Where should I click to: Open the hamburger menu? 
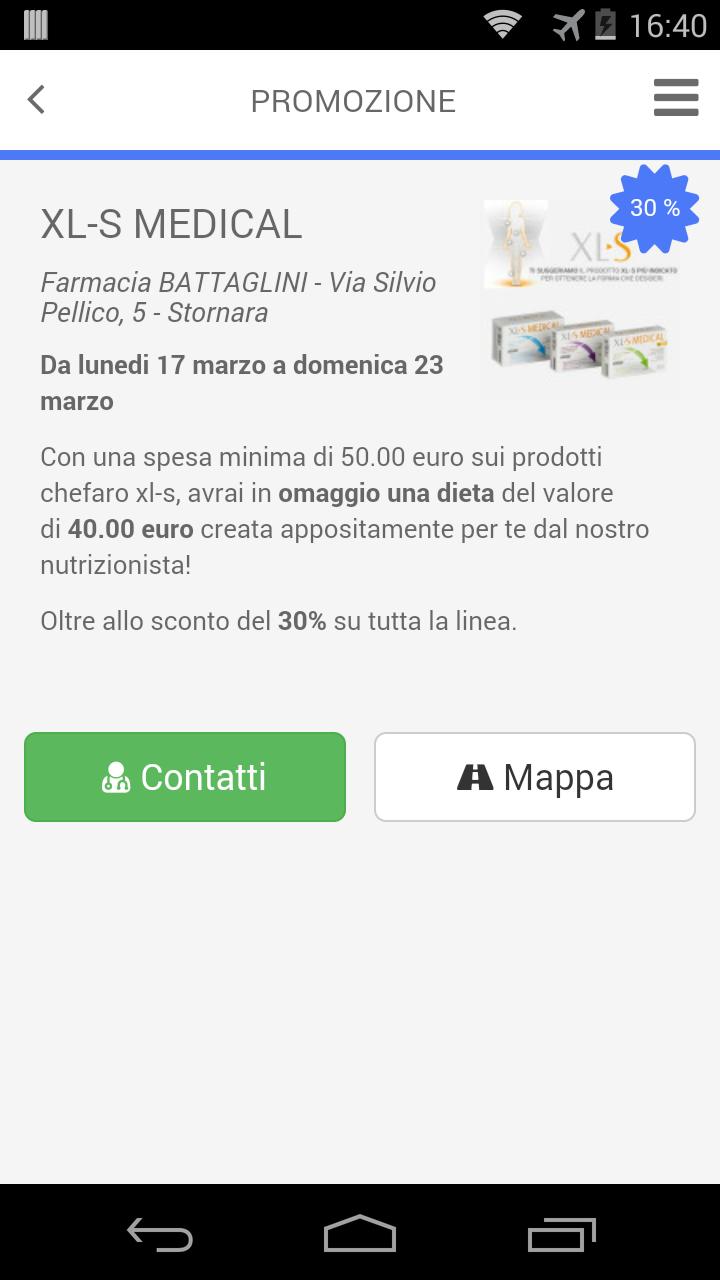coord(676,98)
